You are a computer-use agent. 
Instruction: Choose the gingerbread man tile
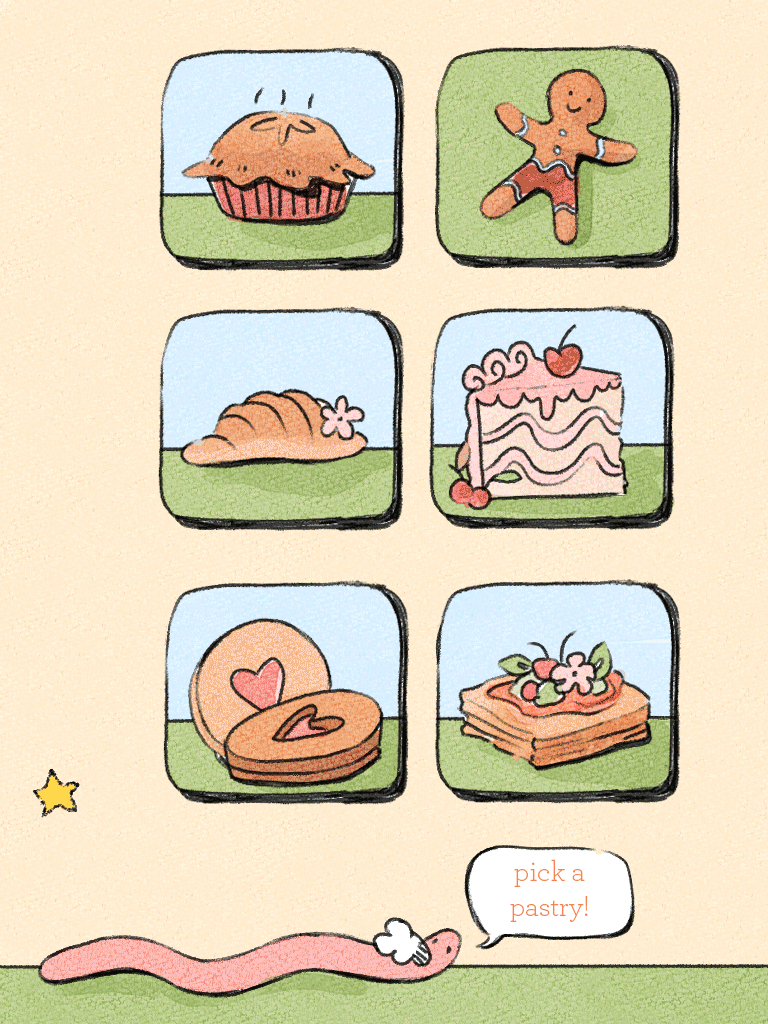[x=555, y=156]
